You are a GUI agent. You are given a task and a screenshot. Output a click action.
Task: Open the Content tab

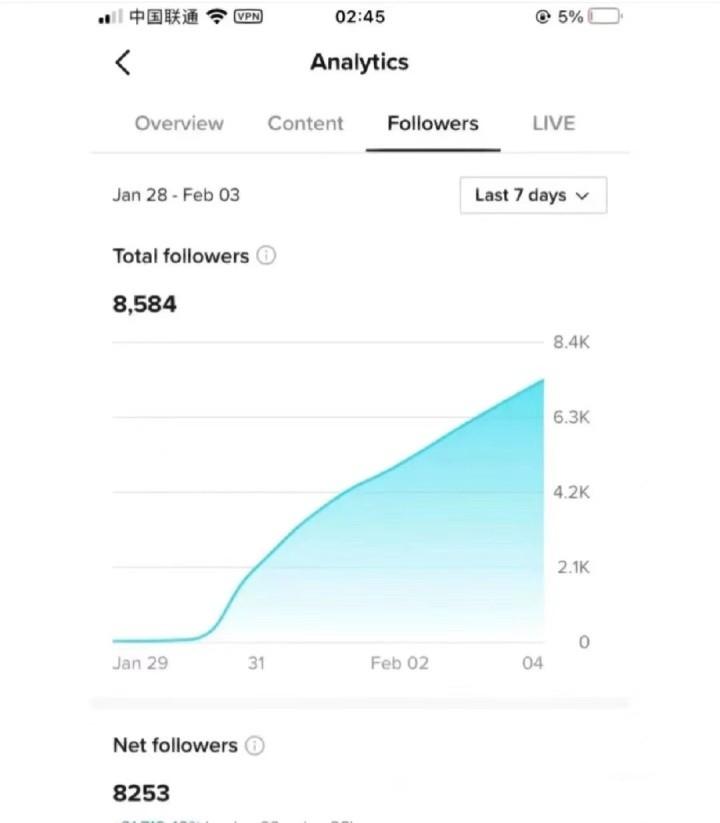305,123
